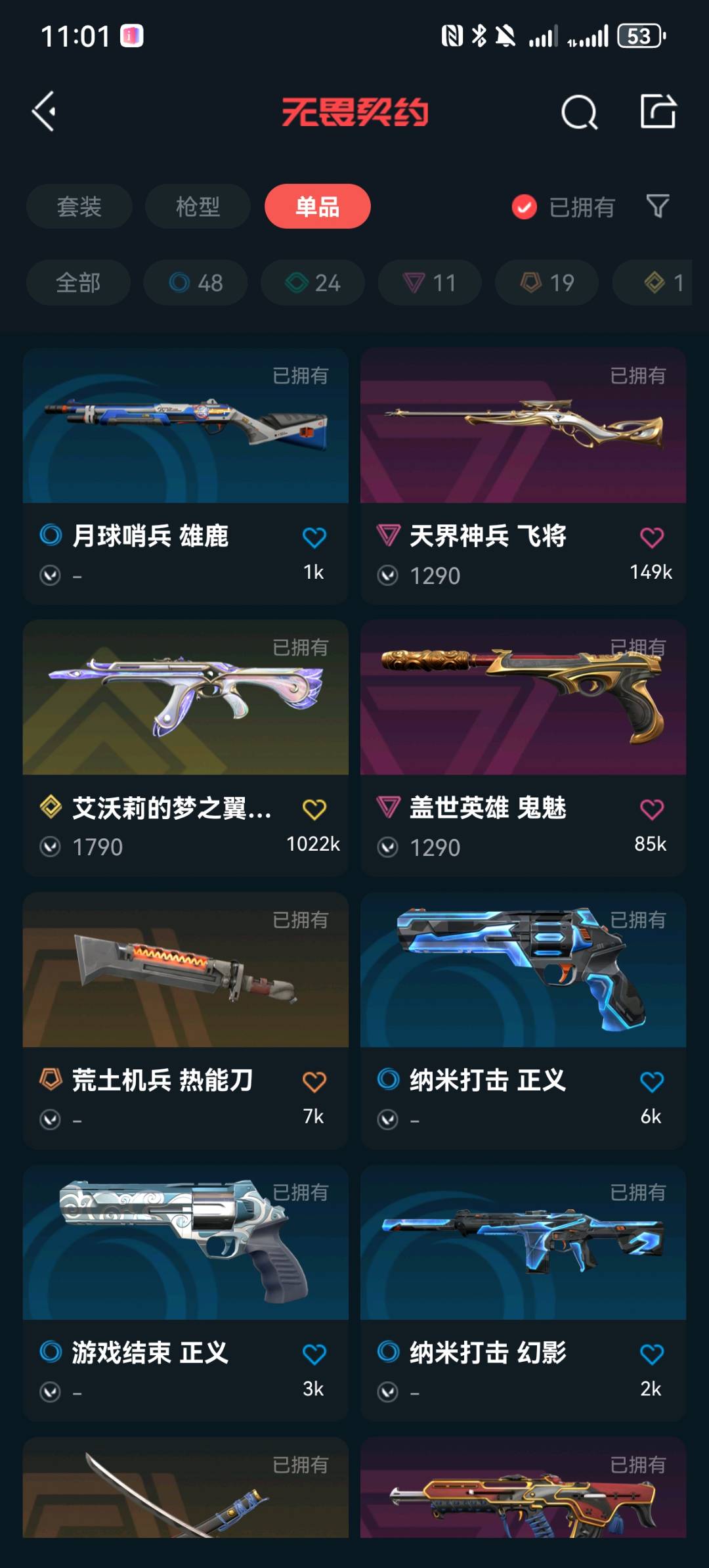Filter by the pink 11 rarity chip
The width and height of the screenshot is (709, 1568).
click(429, 282)
